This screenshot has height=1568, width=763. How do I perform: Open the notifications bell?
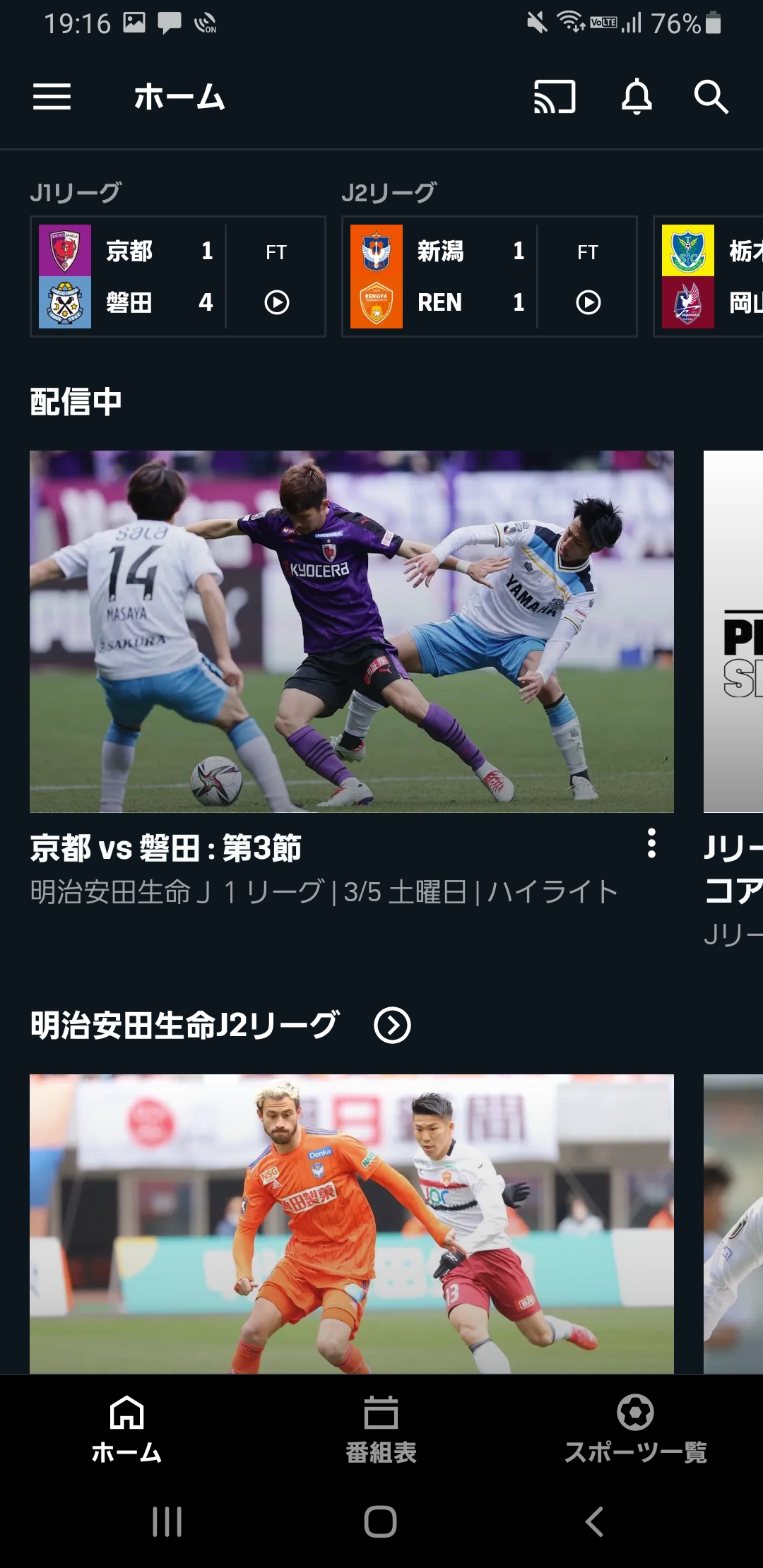(637, 97)
